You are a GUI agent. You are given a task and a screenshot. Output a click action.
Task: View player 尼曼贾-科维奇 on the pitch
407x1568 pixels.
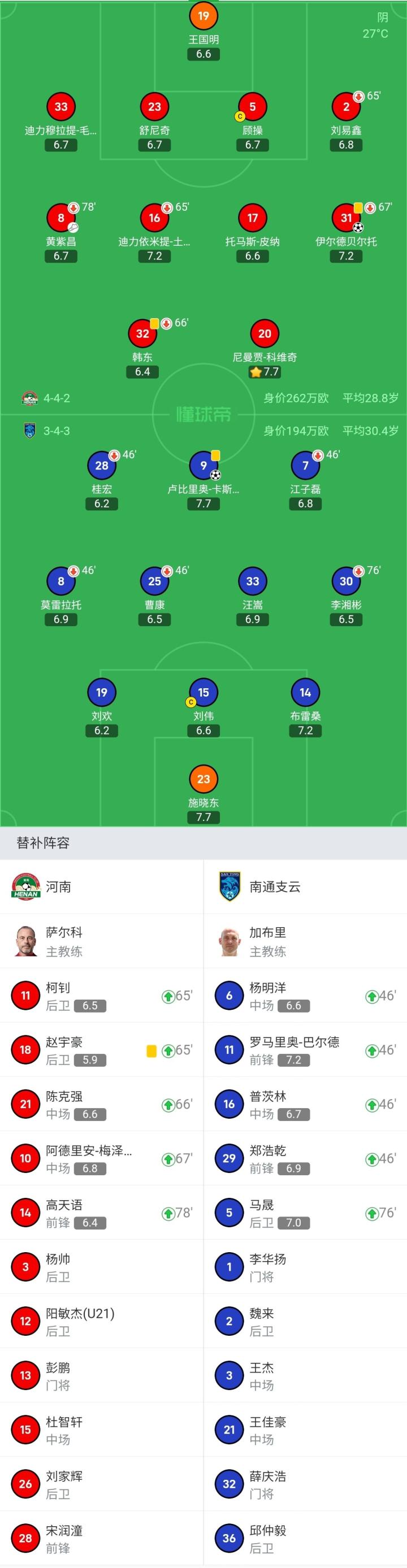tap(265, 333)
